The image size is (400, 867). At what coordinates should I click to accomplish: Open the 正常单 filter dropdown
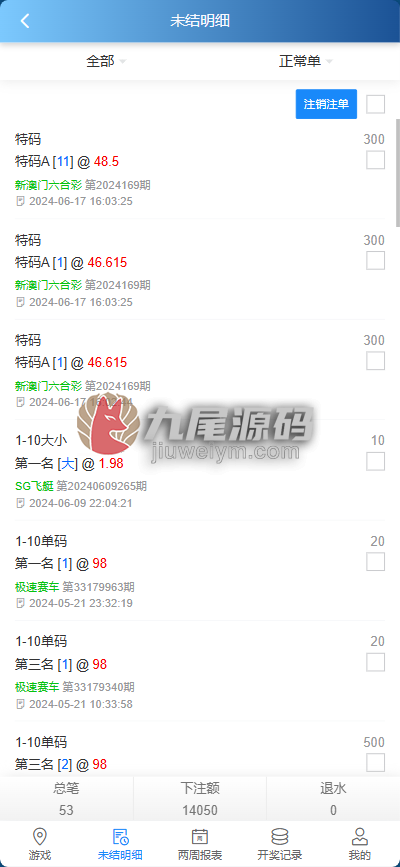coord(305,61)
